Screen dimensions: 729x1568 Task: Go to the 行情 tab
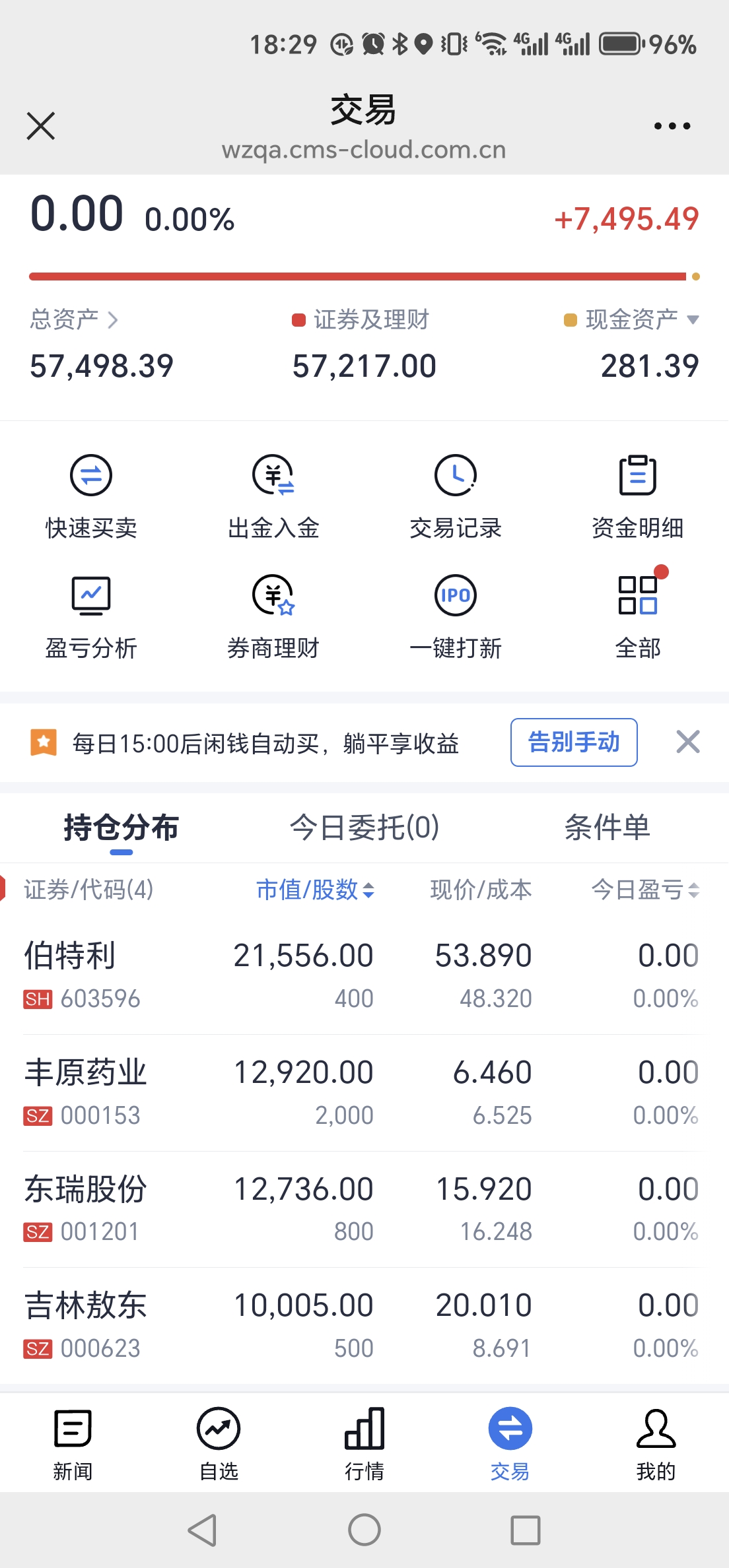[364, 1441]
